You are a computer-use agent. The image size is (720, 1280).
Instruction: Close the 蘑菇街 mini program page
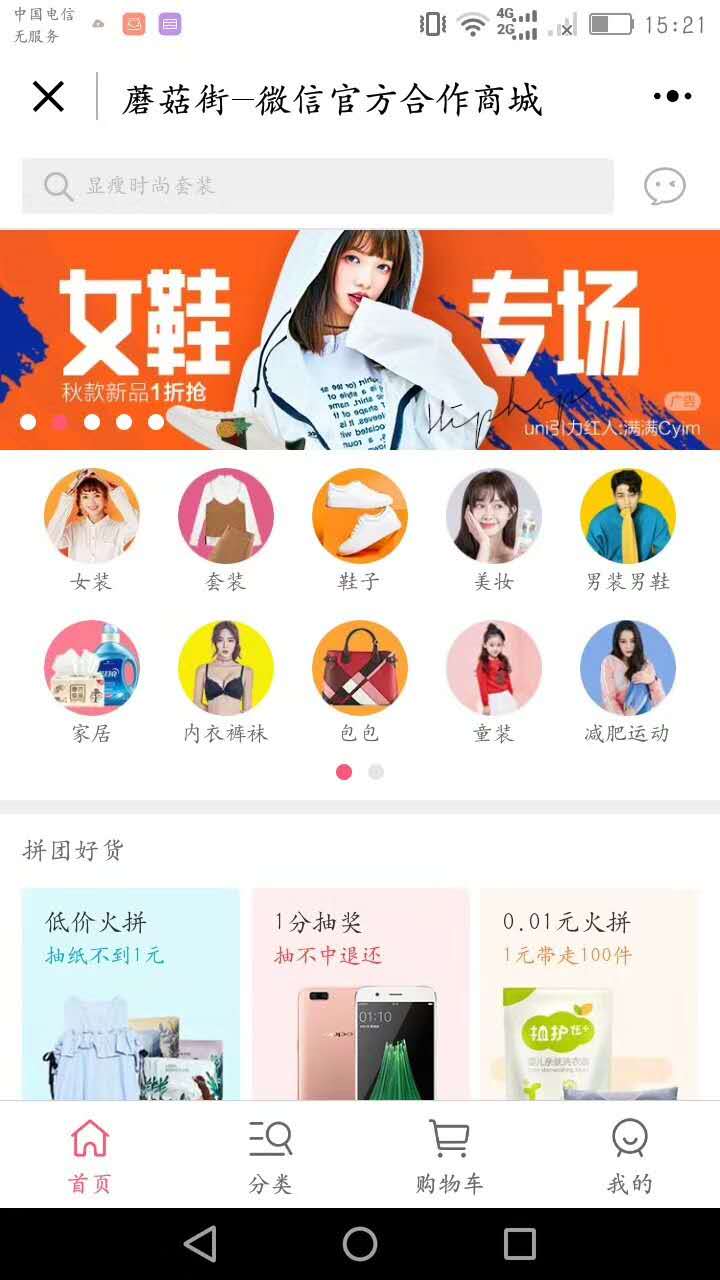tap(48, 97)
